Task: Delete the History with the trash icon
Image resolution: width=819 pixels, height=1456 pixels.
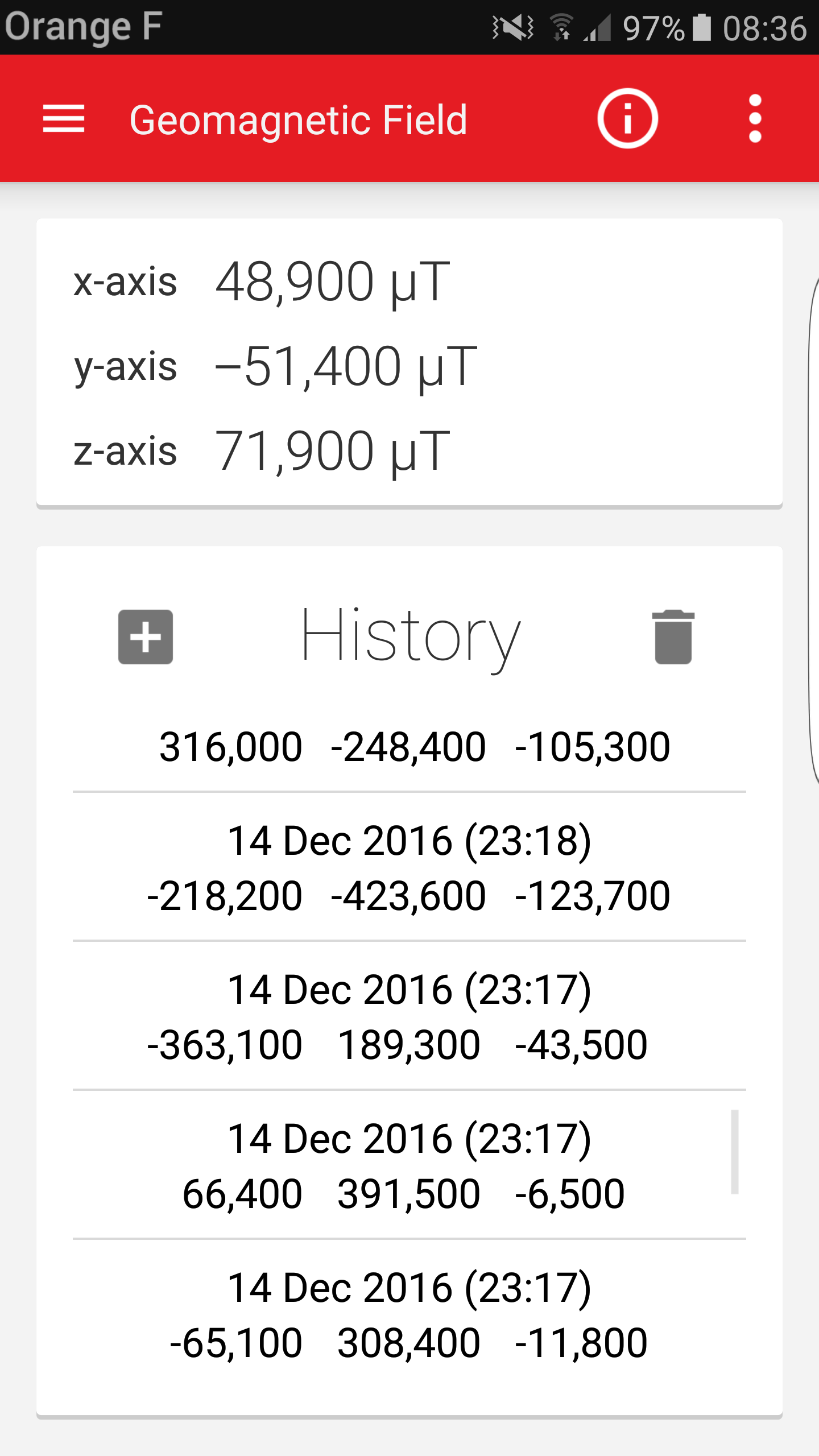Action: [x=673, y=636]
